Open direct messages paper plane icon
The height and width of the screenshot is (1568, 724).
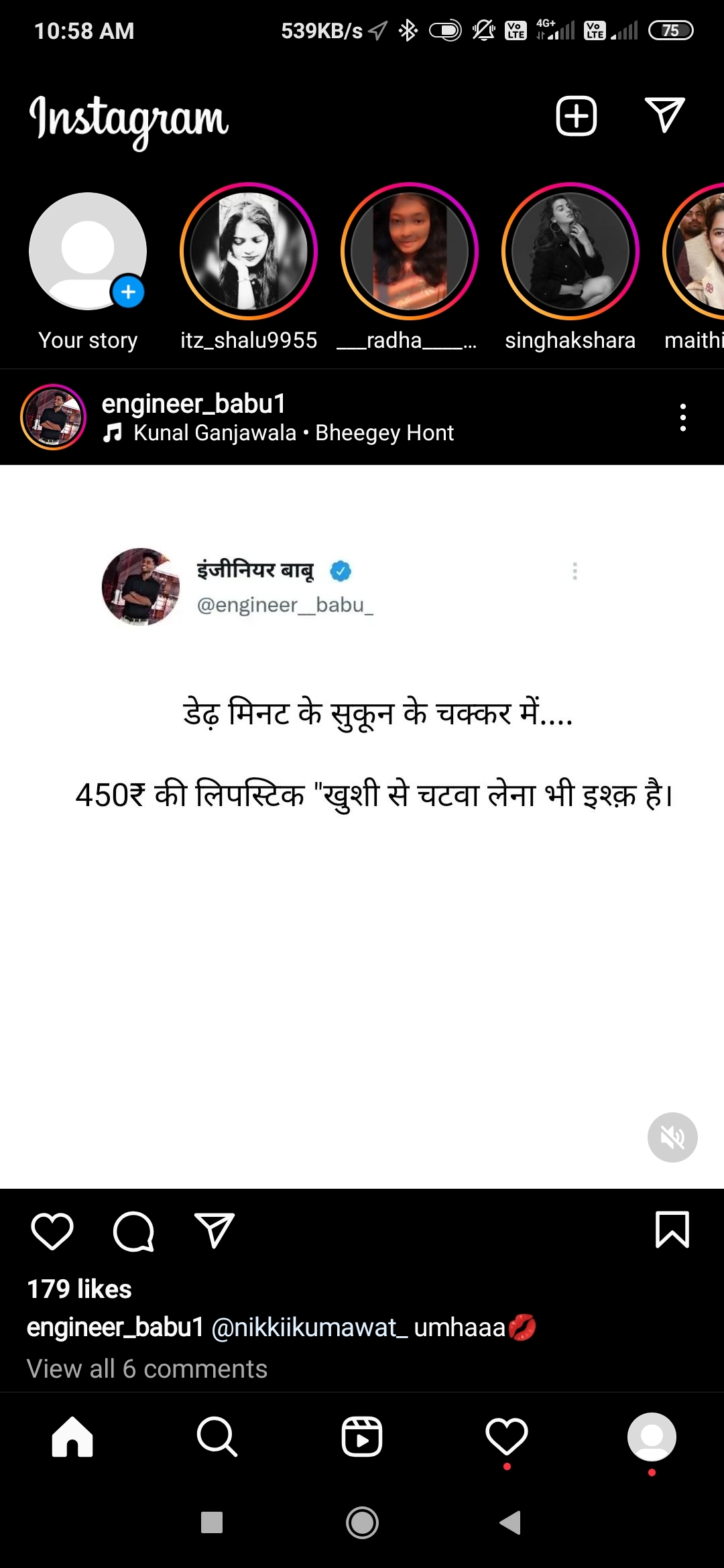point(664,115)
